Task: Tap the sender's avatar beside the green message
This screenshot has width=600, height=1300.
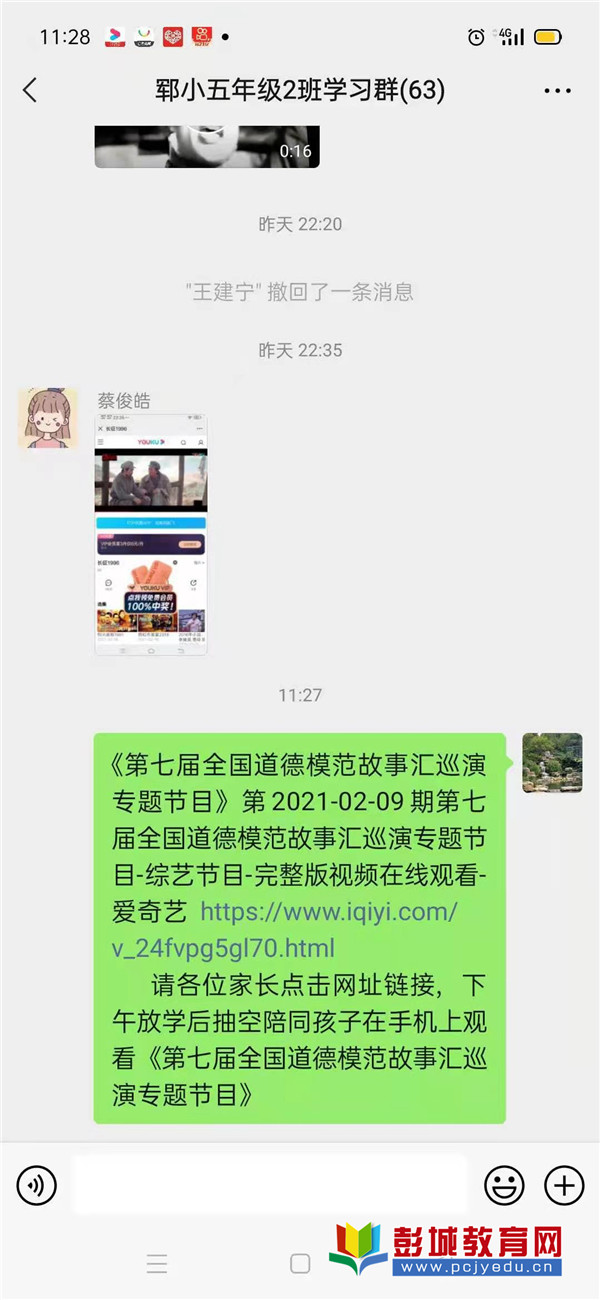Action: (x=552, y=762)
